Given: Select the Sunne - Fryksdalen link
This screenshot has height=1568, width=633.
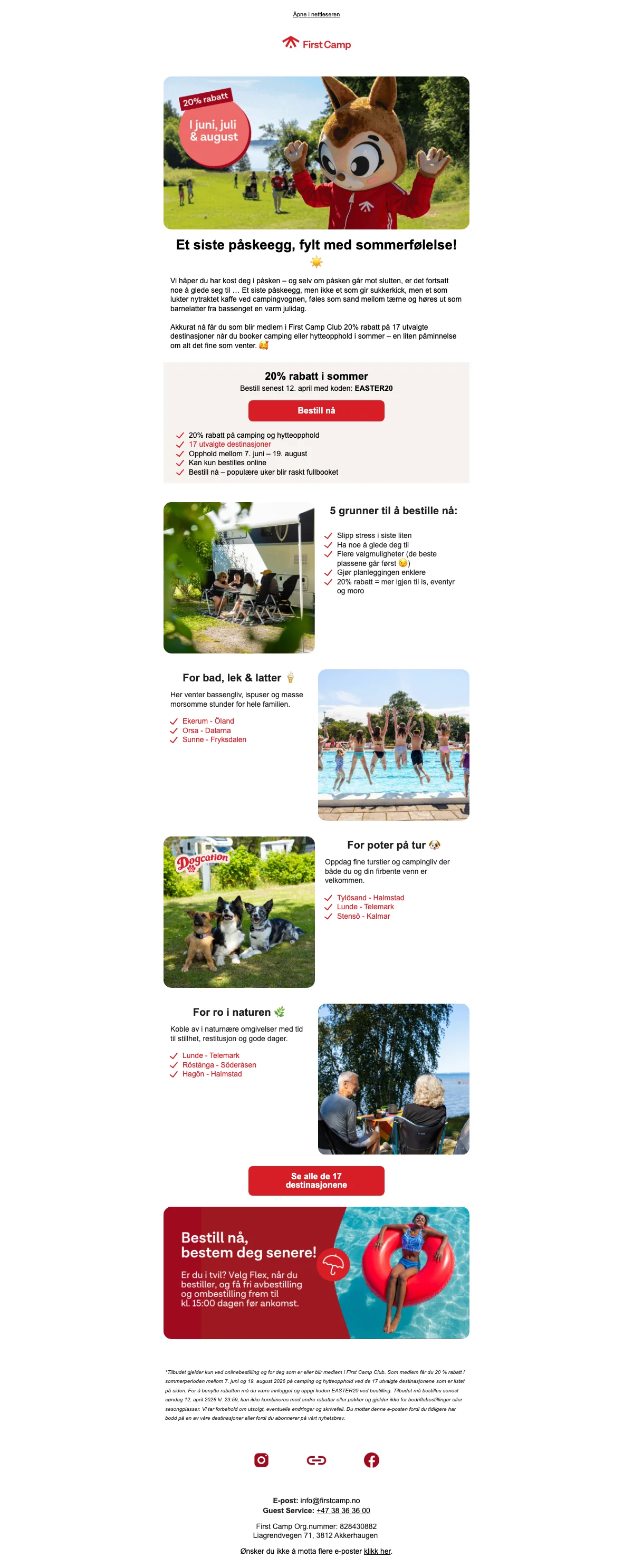Looking at the screenshot, I should pos(214,739).
